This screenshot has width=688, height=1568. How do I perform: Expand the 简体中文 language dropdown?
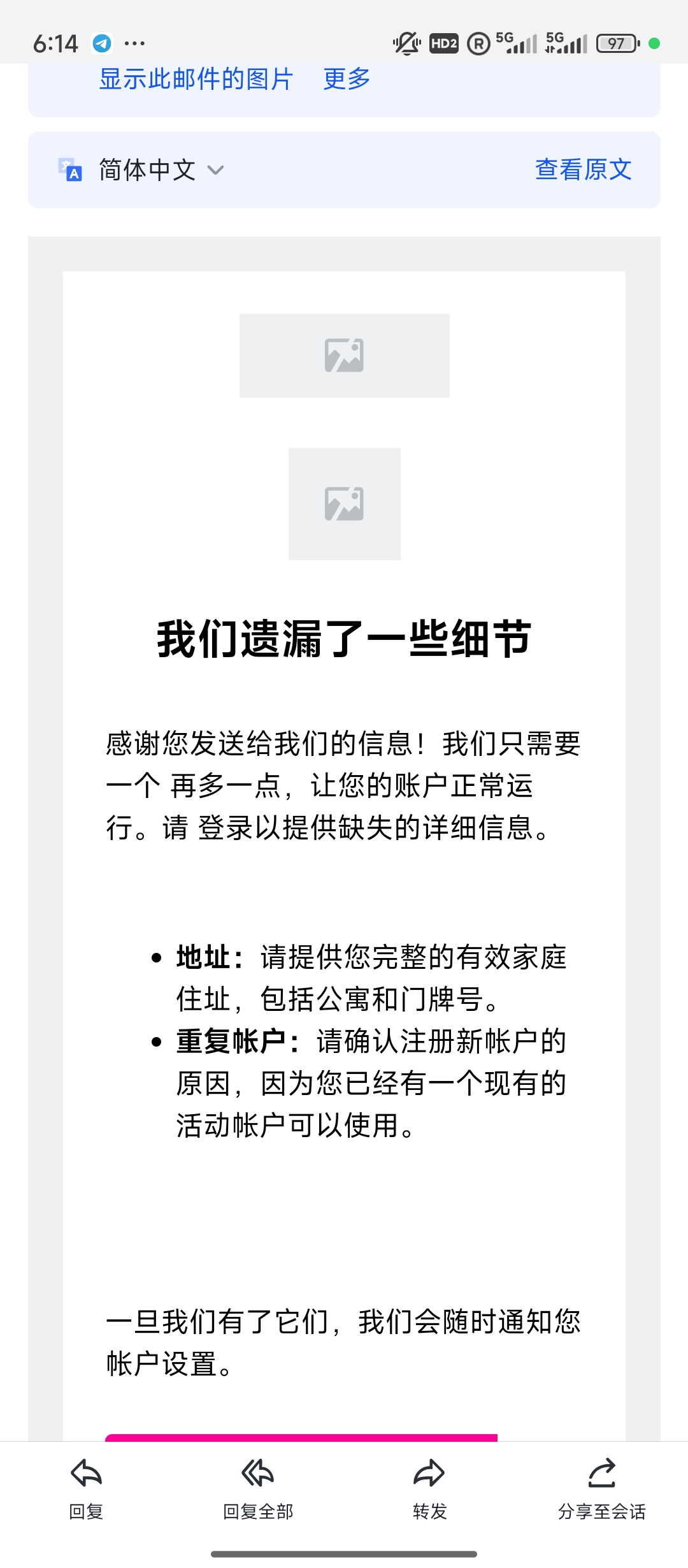(161, 170)
